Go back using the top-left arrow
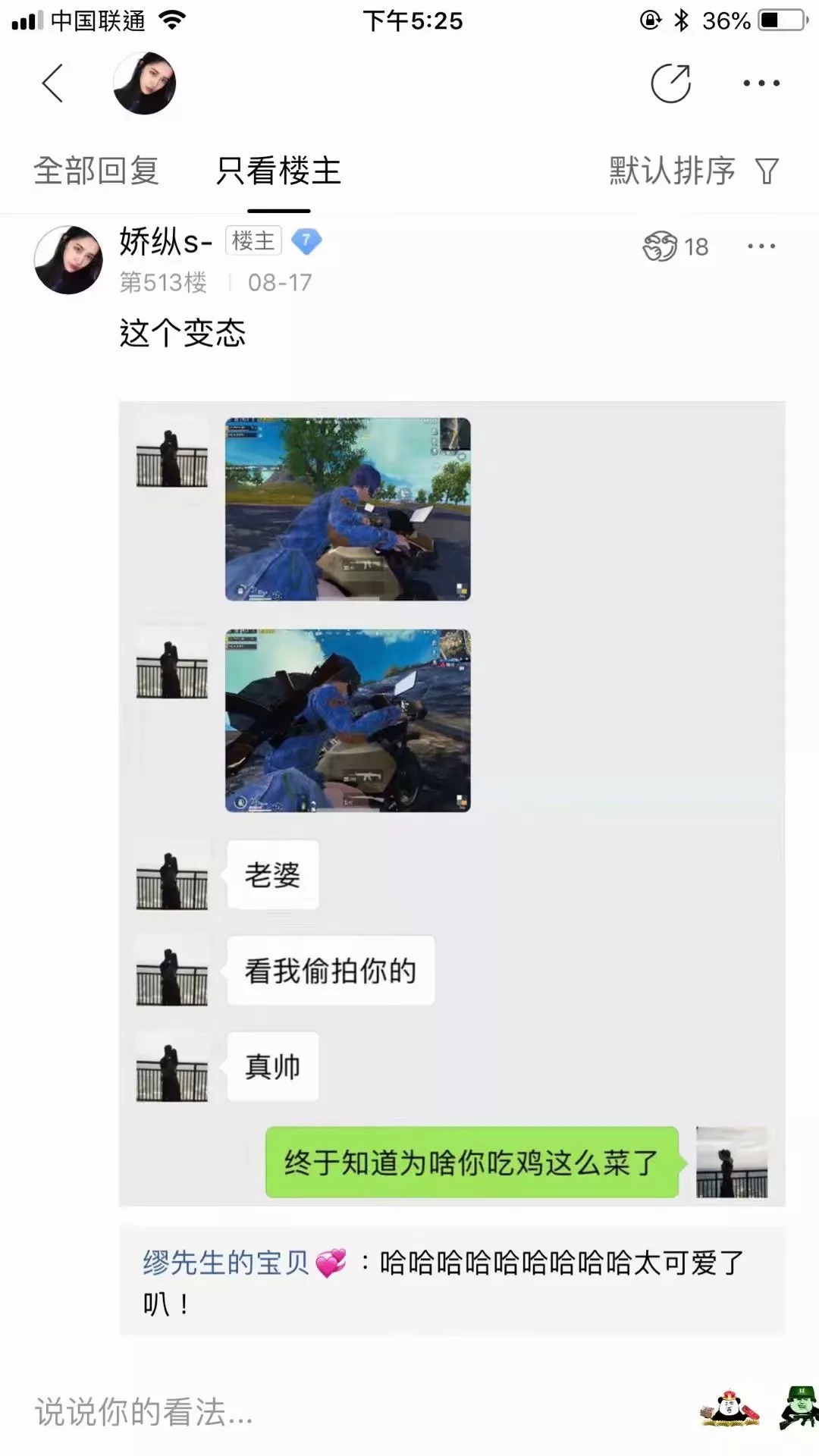819x1456 pixels. click(52, 83)
